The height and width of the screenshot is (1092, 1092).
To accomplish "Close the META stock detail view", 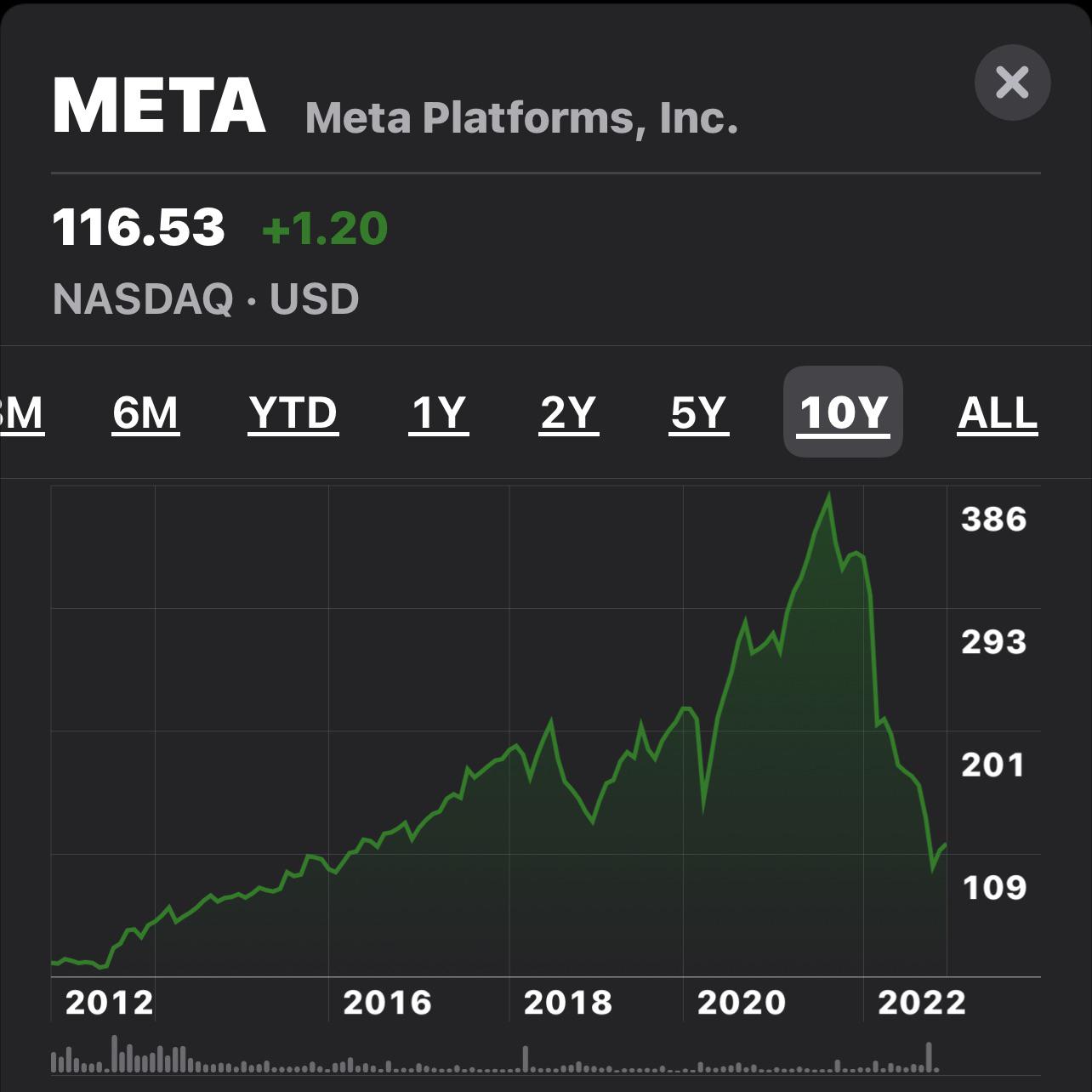I will tap(1012, 82).
